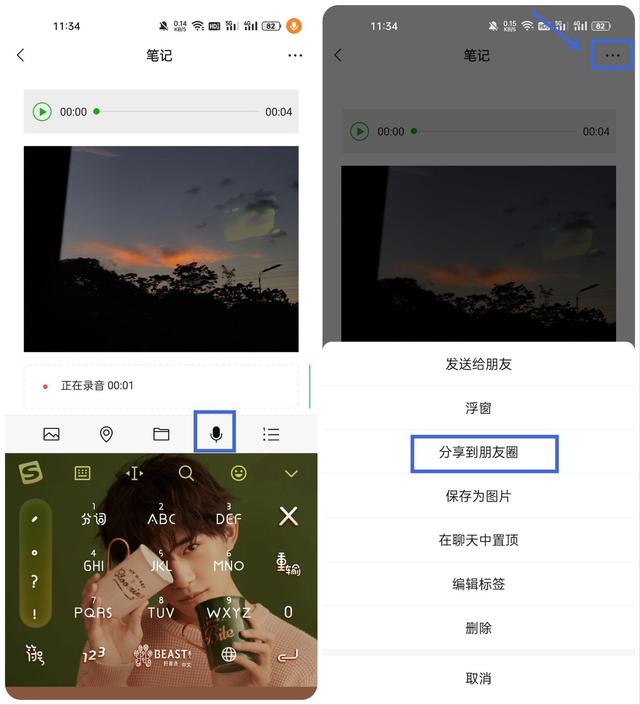Attach a file with the folder icon
This screenshot has width=640, height=705.
coord(161,434)
